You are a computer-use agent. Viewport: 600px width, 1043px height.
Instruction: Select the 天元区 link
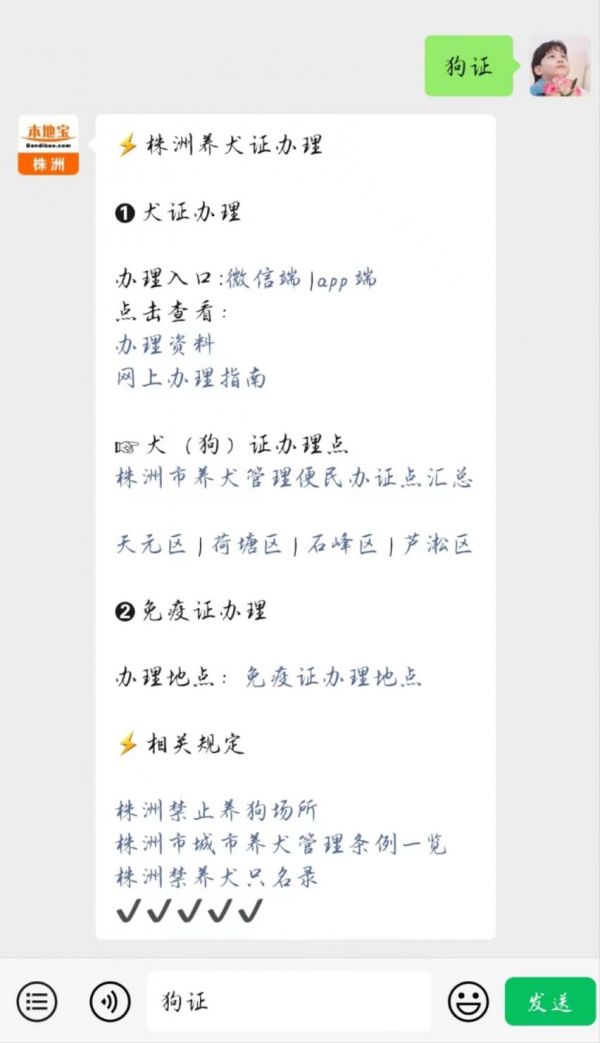[x=151, y=544]
